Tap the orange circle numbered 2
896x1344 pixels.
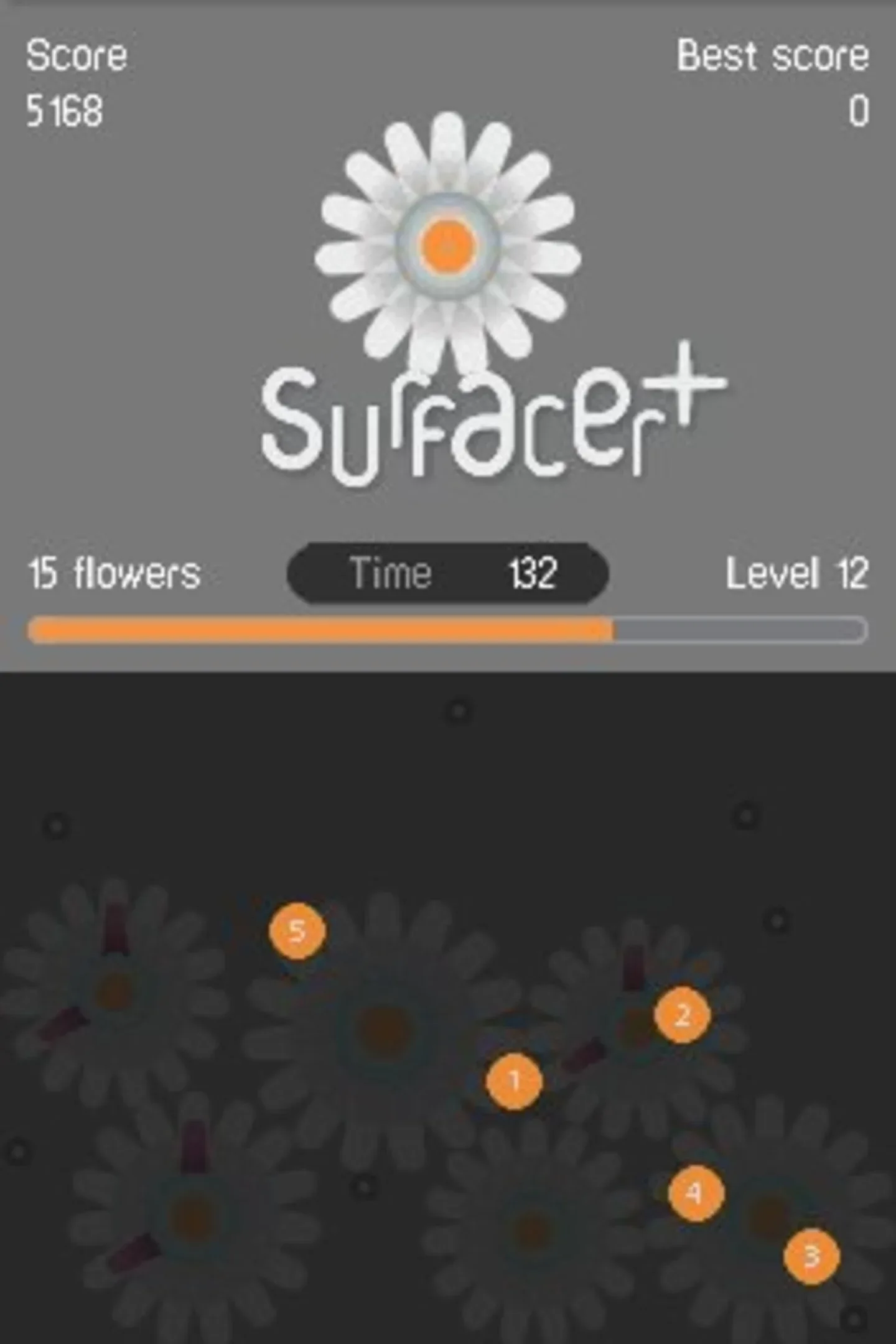click(682, 1015)
